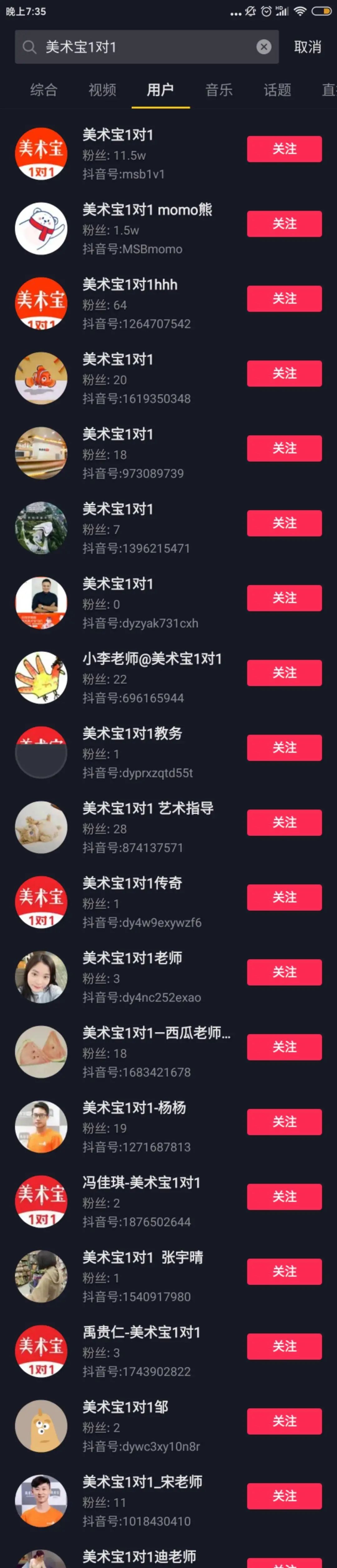Select the 话题 tab
This screenshot has width=337, height=1568.
click(277, 90)
